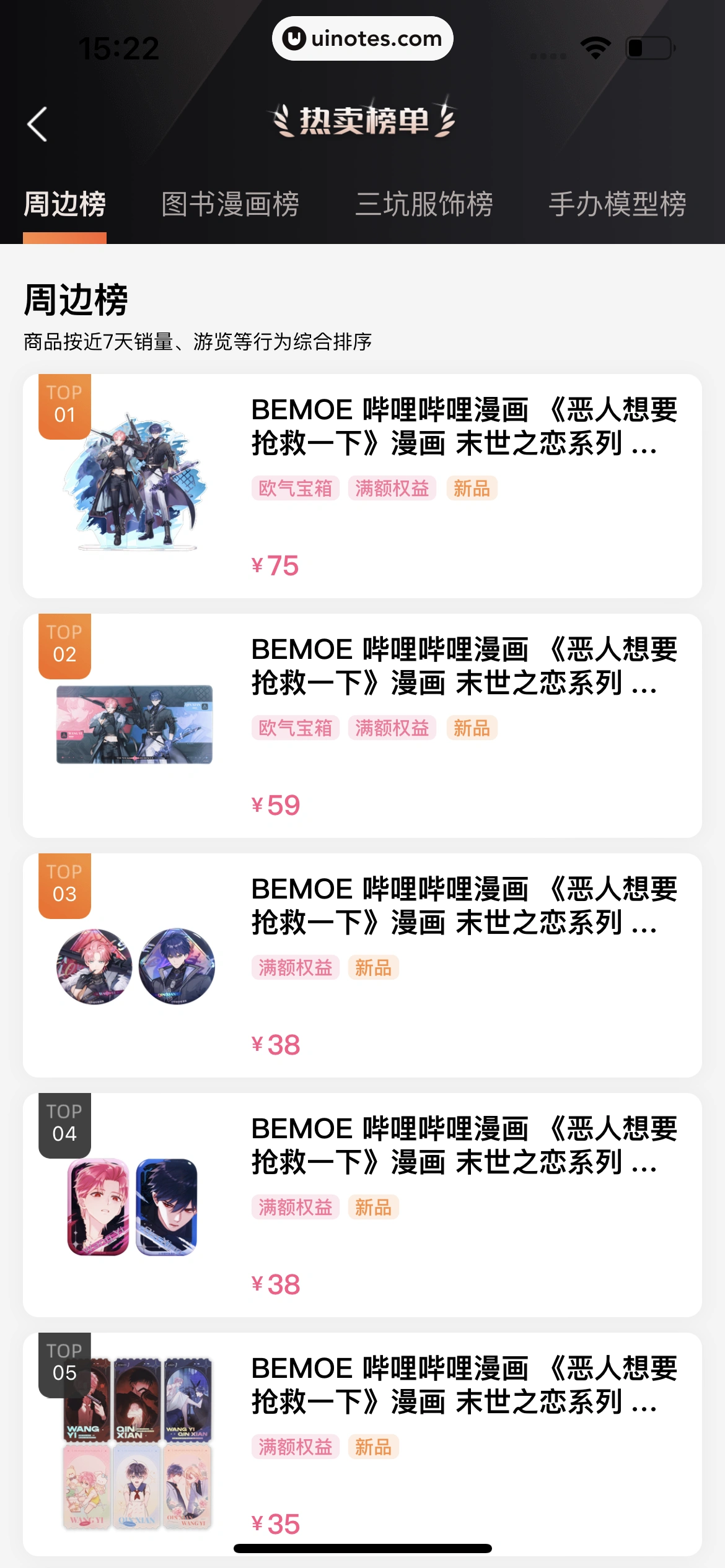The height and width of the screenshot is (1568, 725).
Task: Open the TOP 05 product priced ¥35
Action: pos(362,1443)
